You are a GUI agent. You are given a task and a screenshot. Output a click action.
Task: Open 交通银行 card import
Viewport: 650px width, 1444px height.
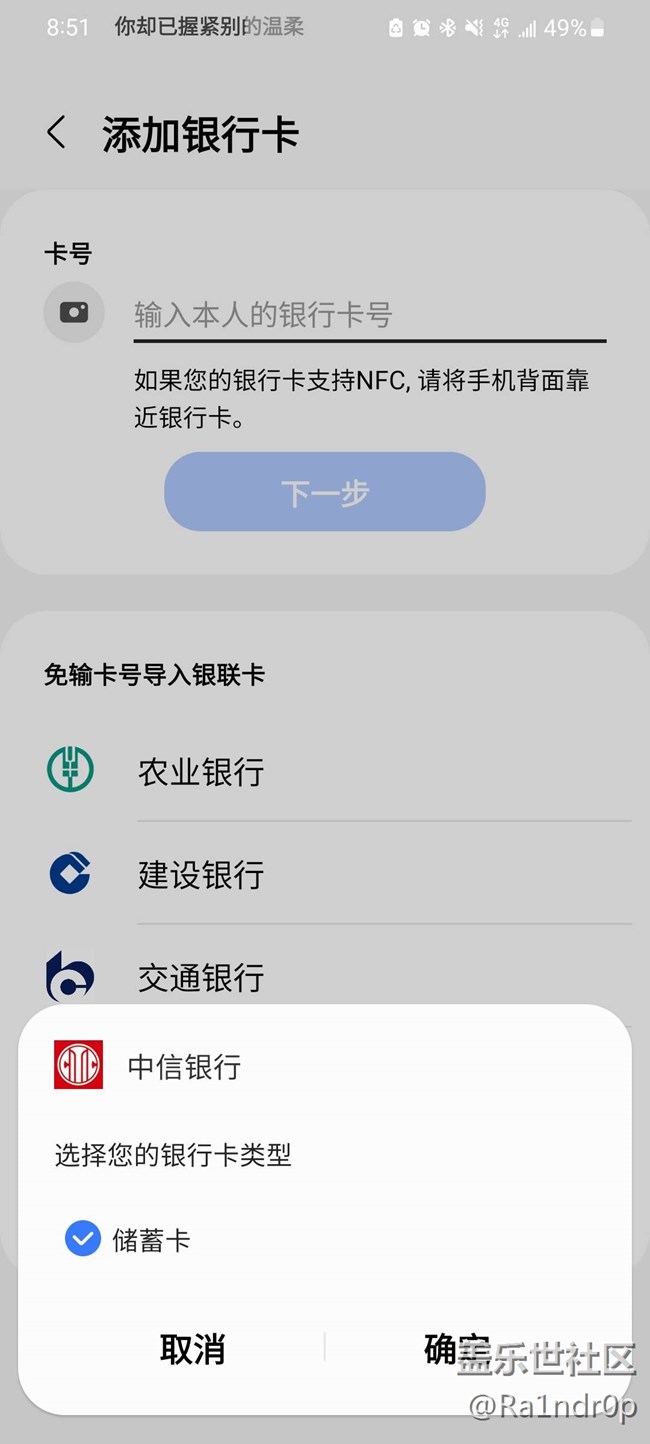pos(200,976)
